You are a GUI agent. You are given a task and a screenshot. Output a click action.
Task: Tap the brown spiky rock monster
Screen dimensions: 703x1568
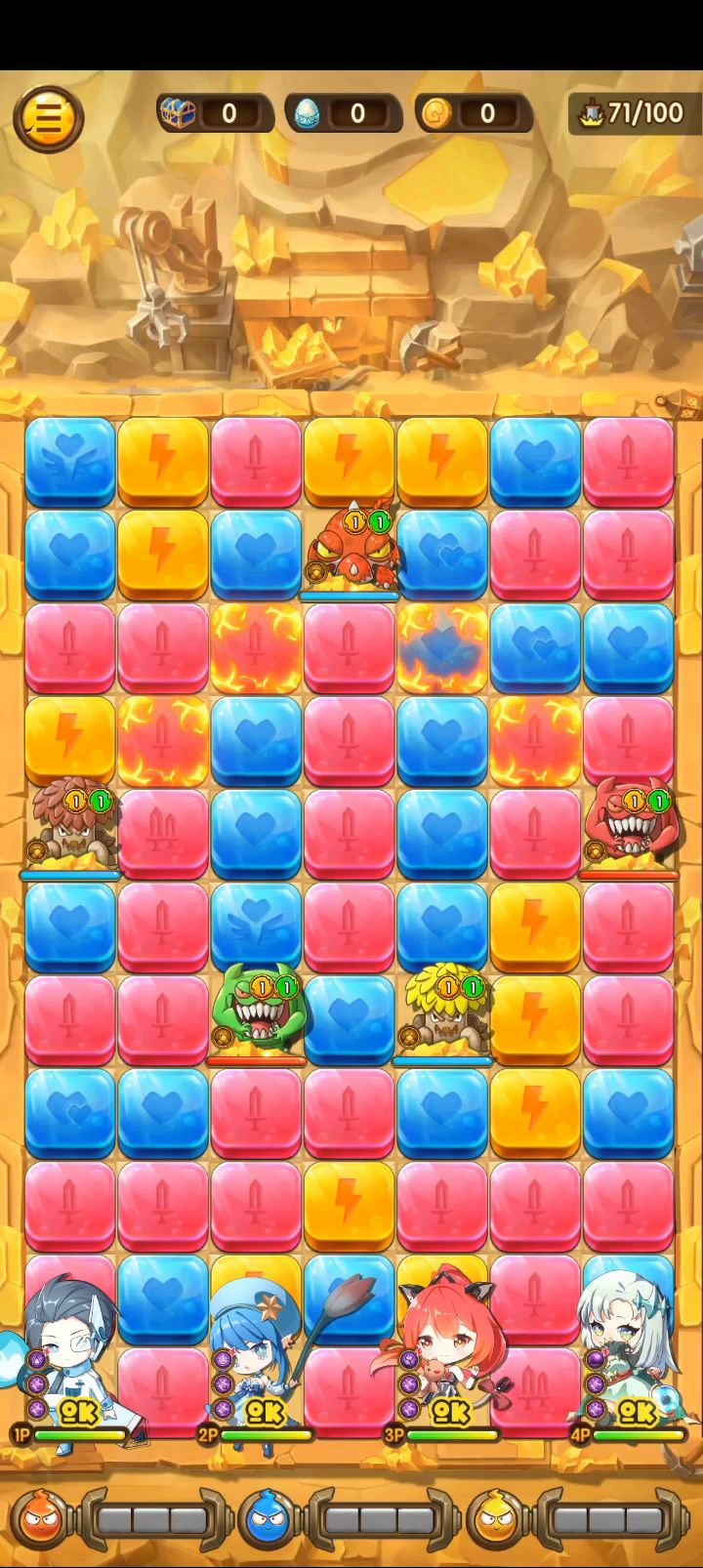coord(68,830)
